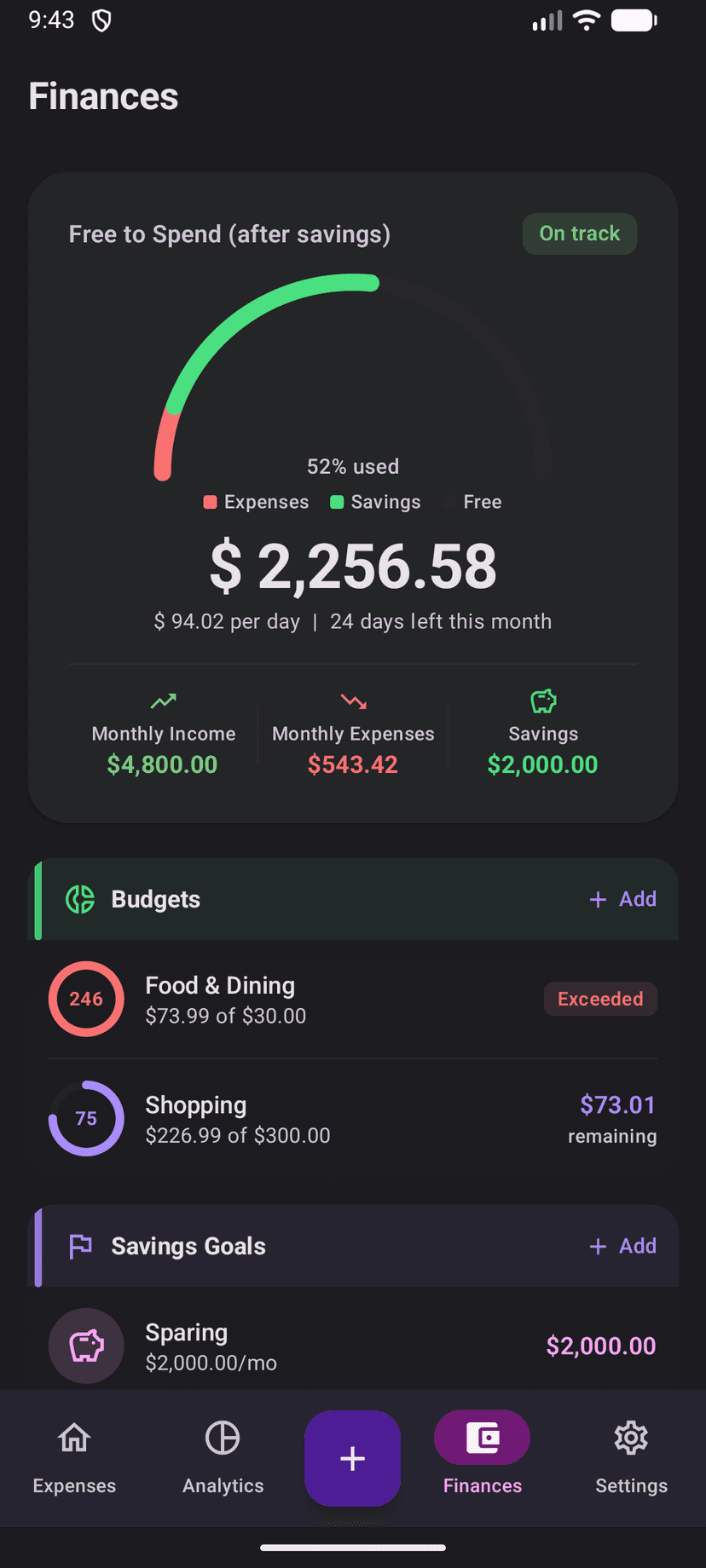
Task: Open the Expenses home icon
Action: pos(74,1437)
